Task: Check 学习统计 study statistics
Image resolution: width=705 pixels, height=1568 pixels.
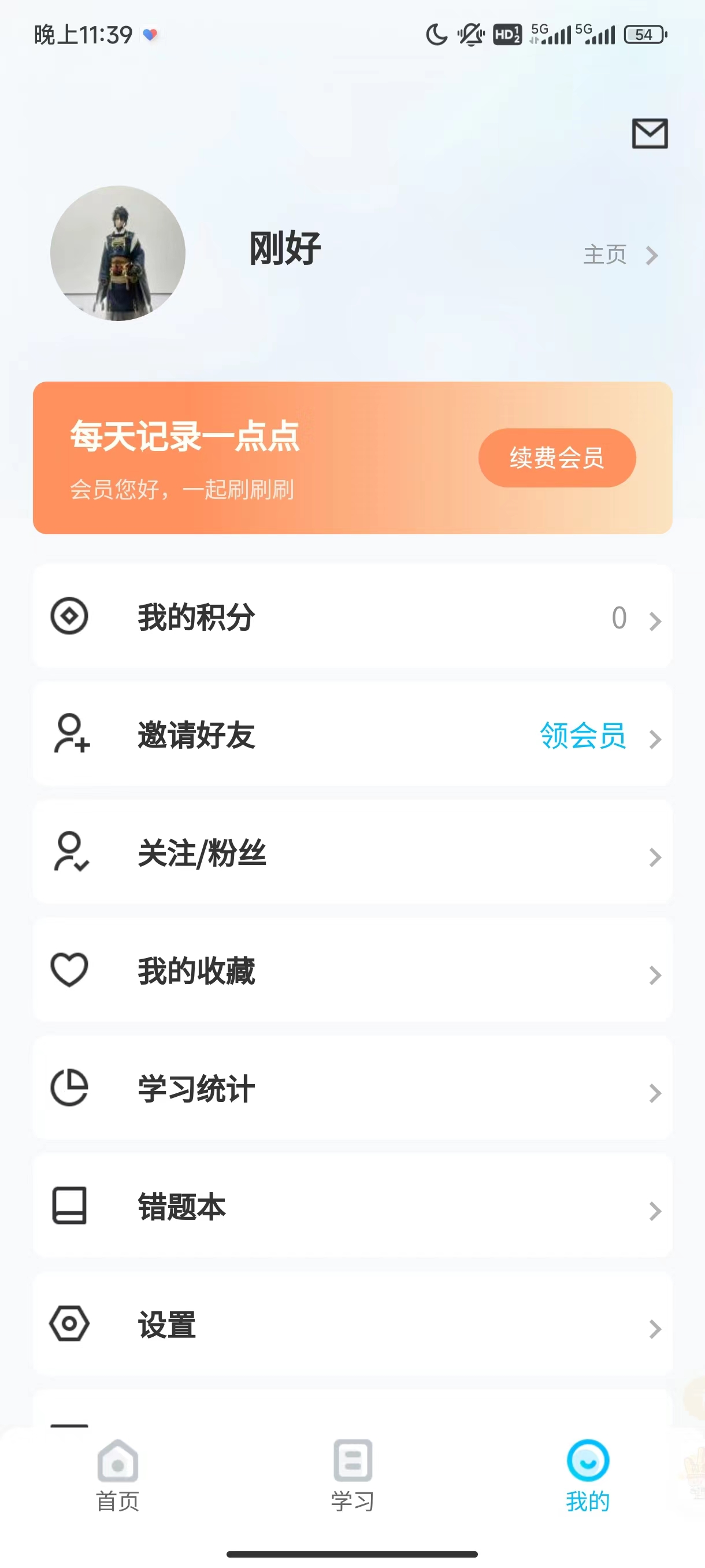Action: [x=352, y=1088]
